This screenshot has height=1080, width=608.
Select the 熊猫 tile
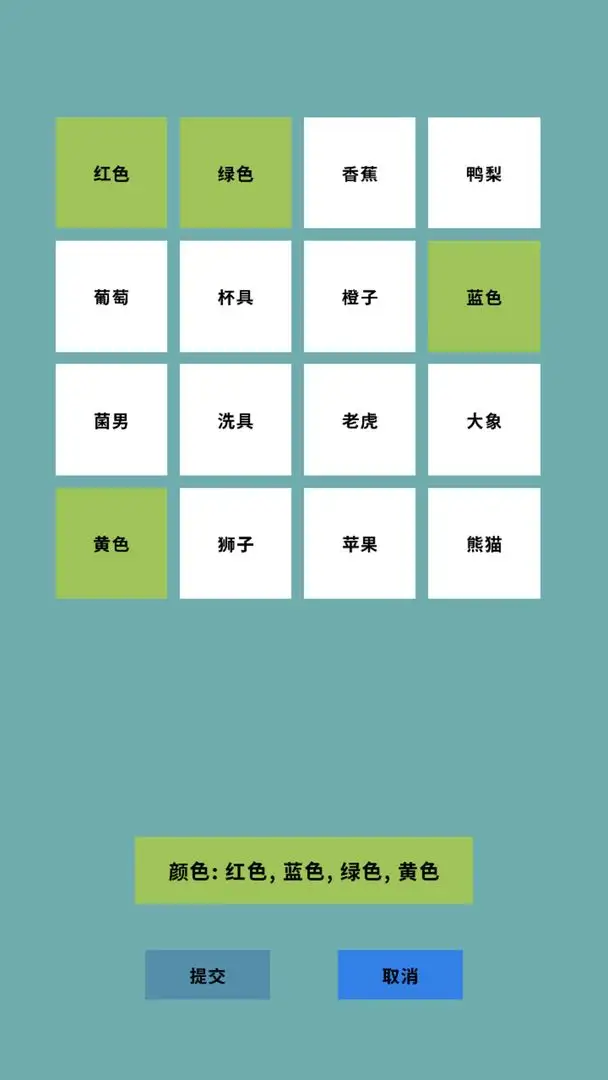[484, 544]
